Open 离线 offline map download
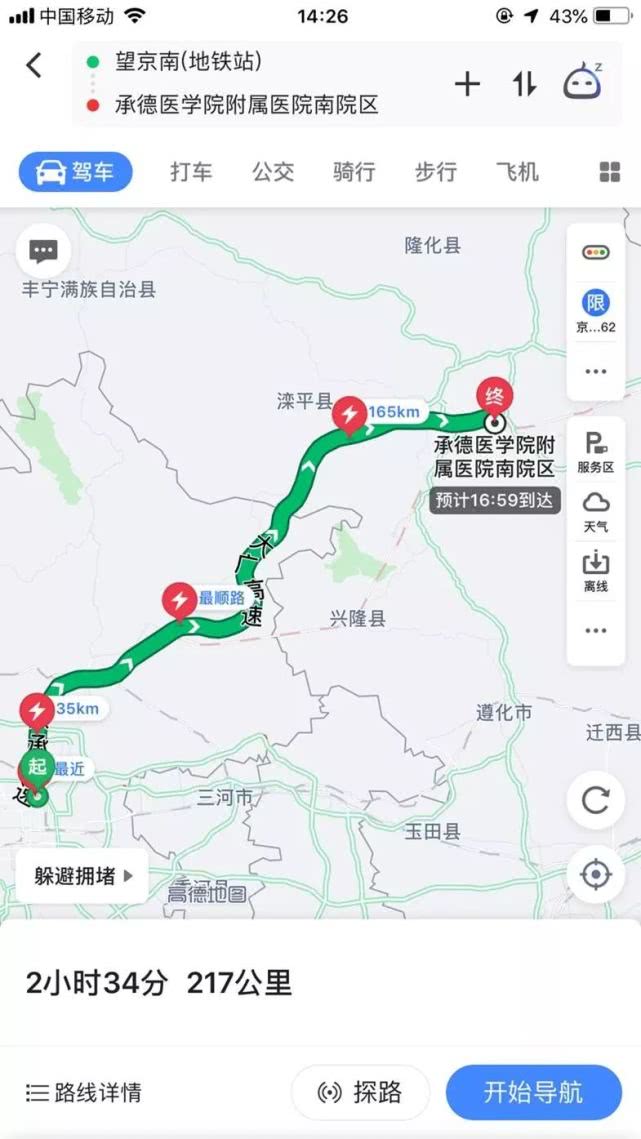The height and width of the screenshot is (1139, 641). pyautogui.click(x=596, y=572)
